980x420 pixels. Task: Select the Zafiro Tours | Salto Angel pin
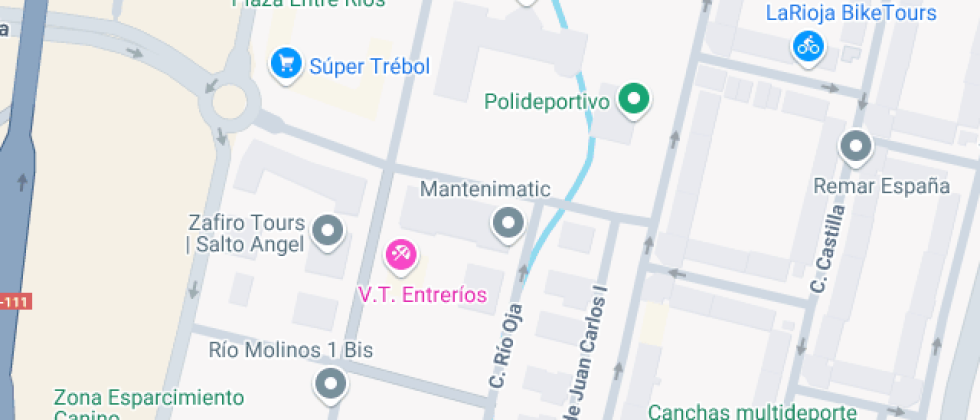pos(328,232)
